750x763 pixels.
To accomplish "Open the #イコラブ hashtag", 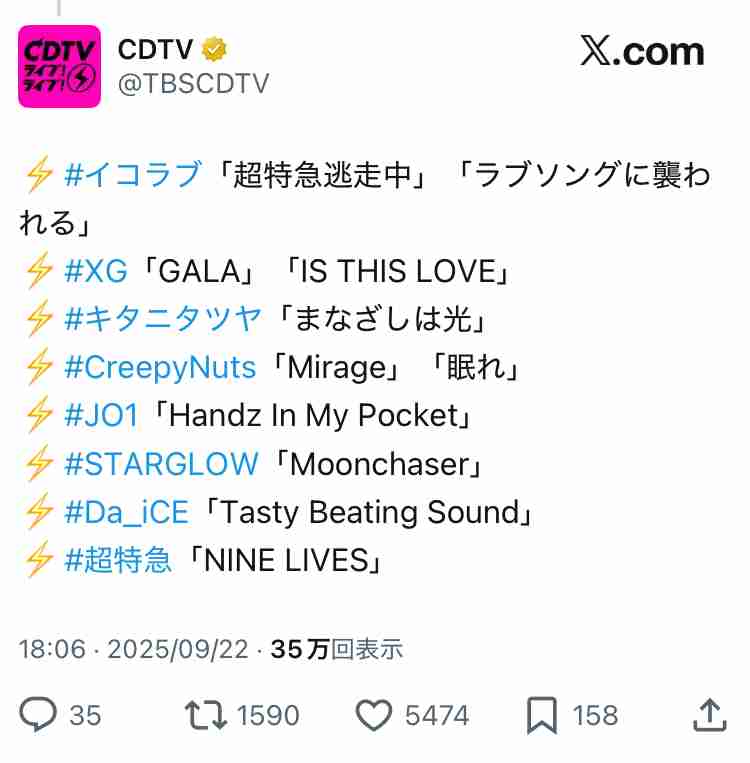I will [x=132, y=176].
